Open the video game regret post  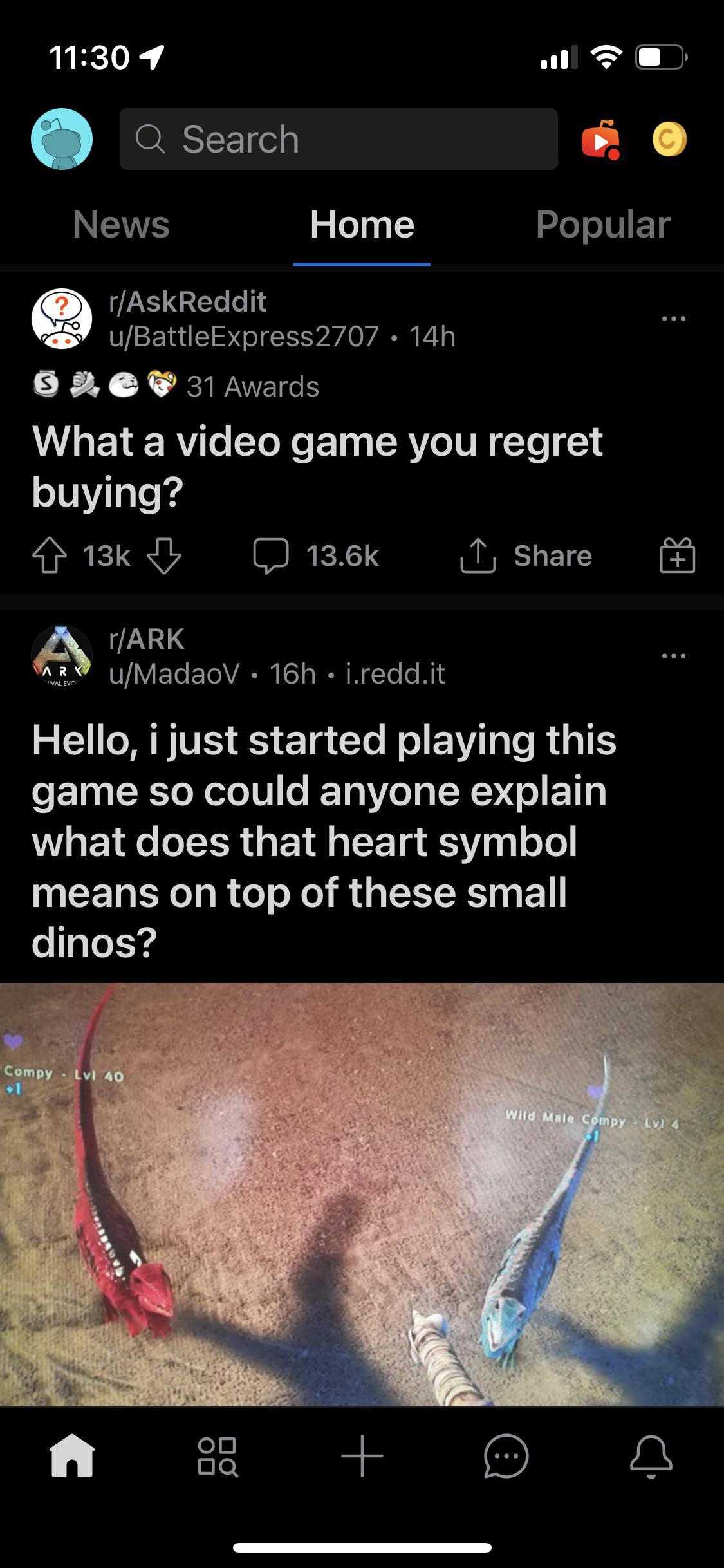(x=317, y=466)
